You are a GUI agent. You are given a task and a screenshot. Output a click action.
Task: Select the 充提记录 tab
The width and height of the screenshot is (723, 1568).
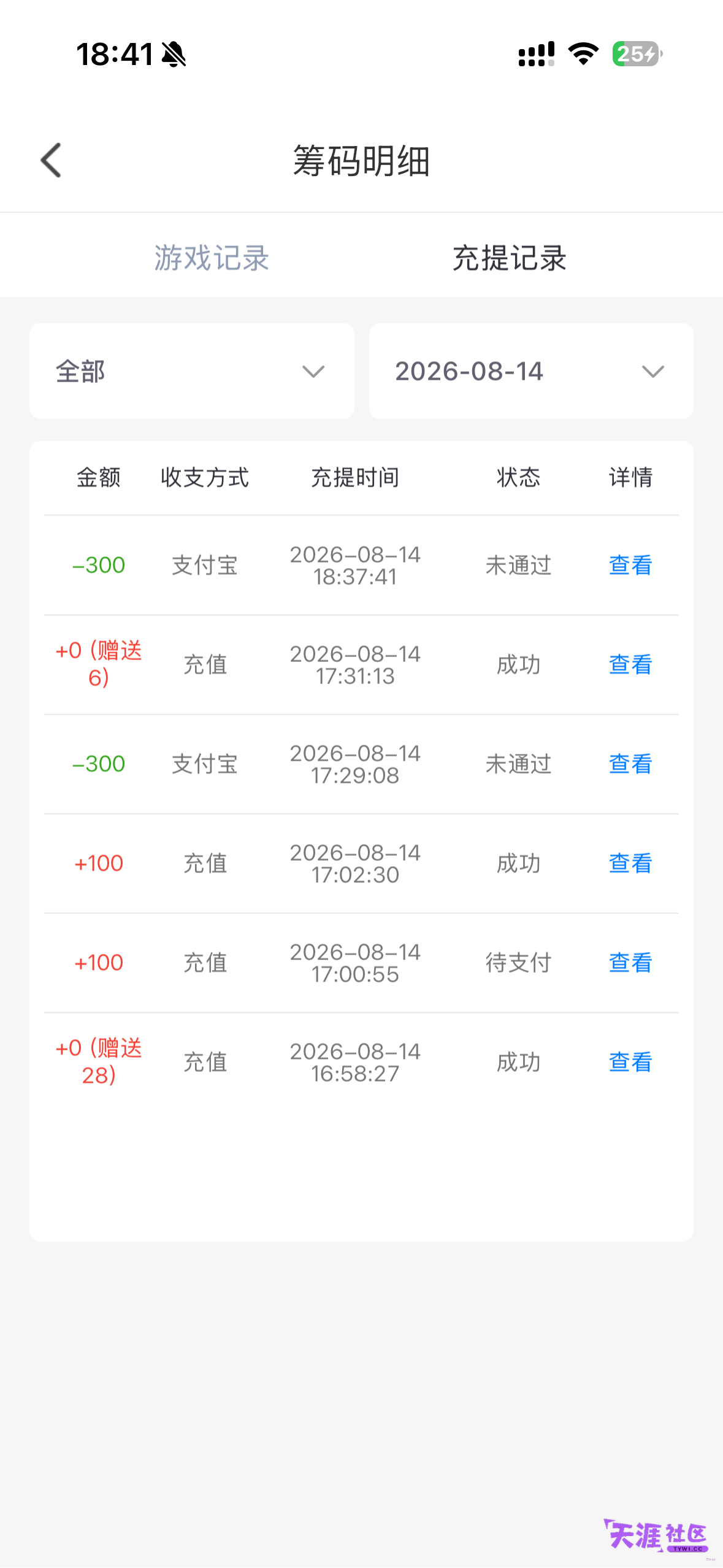point(510,258)
